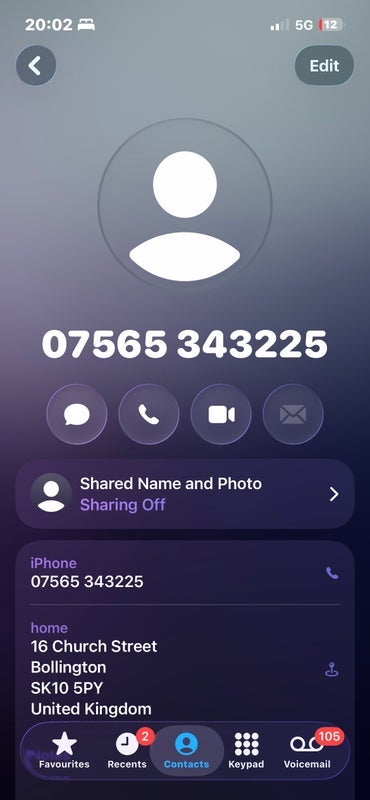
Task: Open the Voicemail tab
Action: click(308, 750)
